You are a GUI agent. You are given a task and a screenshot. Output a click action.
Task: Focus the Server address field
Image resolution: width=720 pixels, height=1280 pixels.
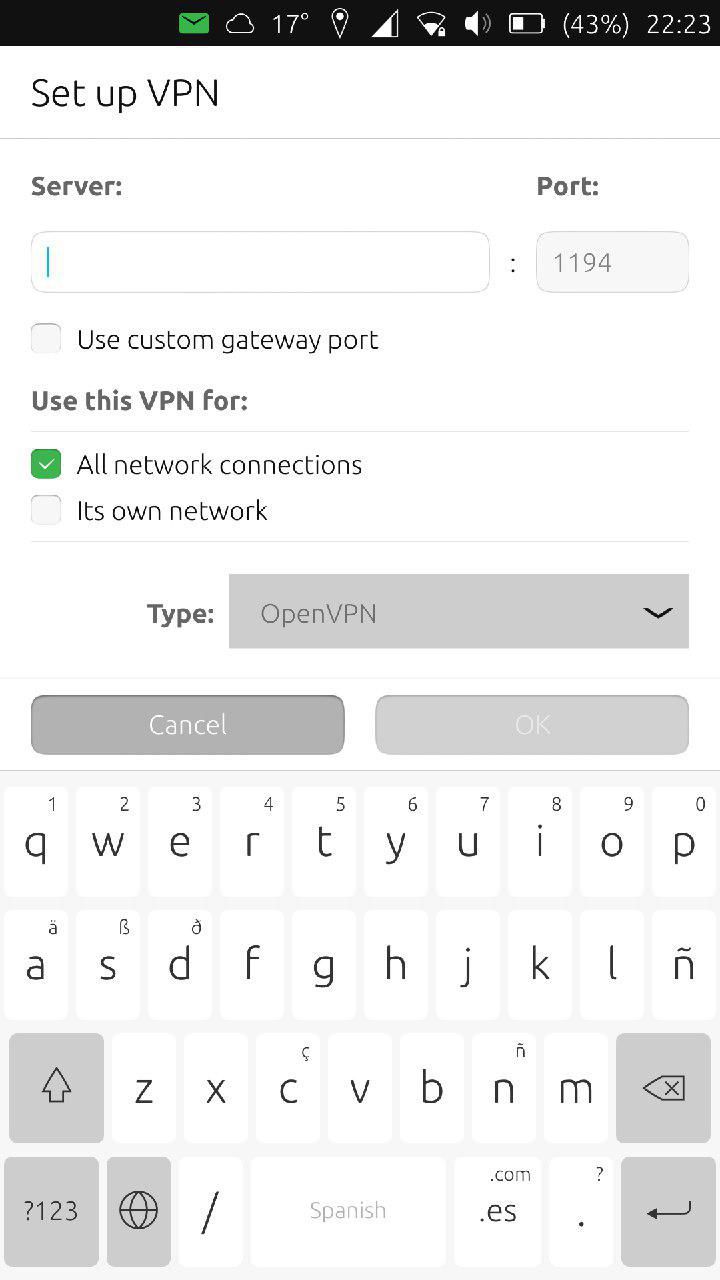pyautogui.click(x=260, y=262)
